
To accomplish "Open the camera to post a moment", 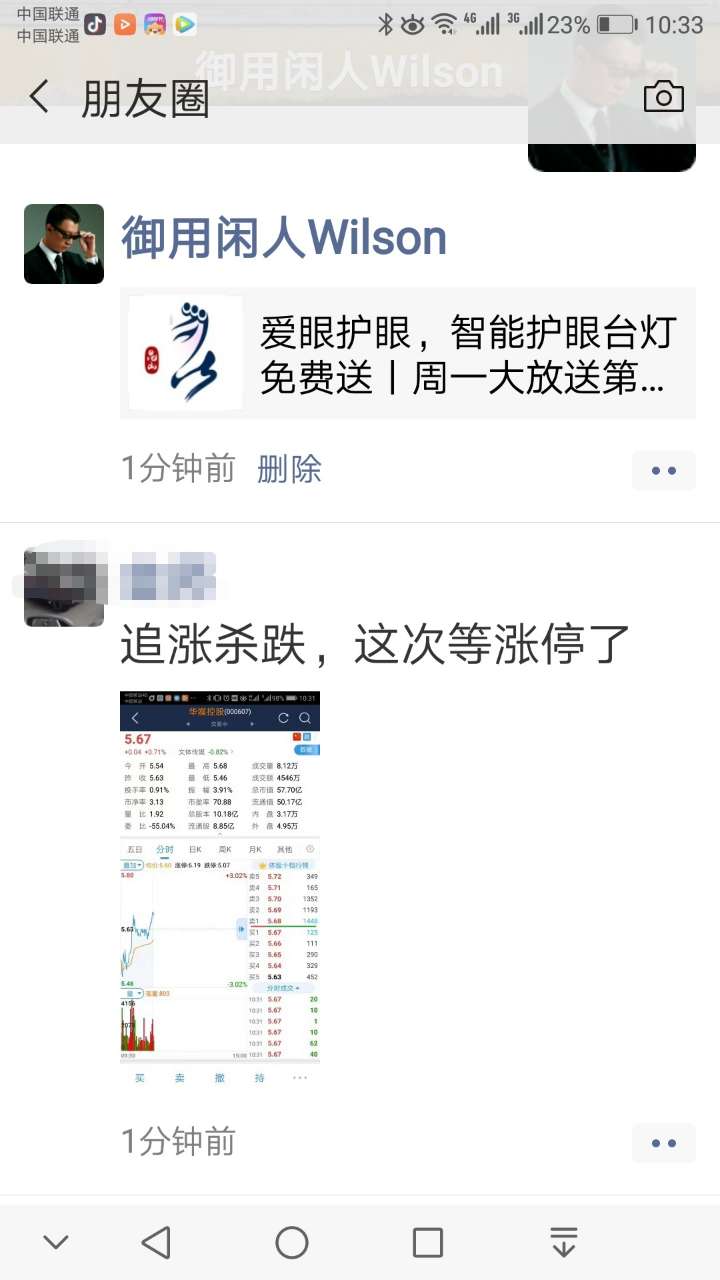I will 663,97.
